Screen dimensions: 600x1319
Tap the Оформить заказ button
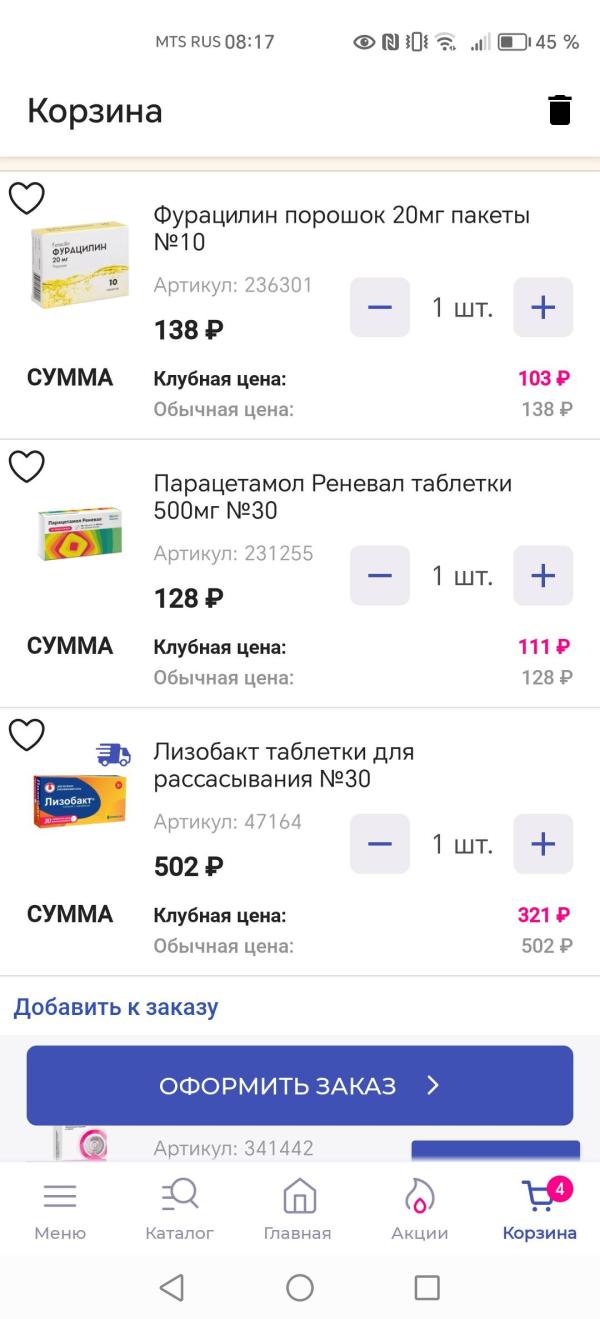[300, 1086]
